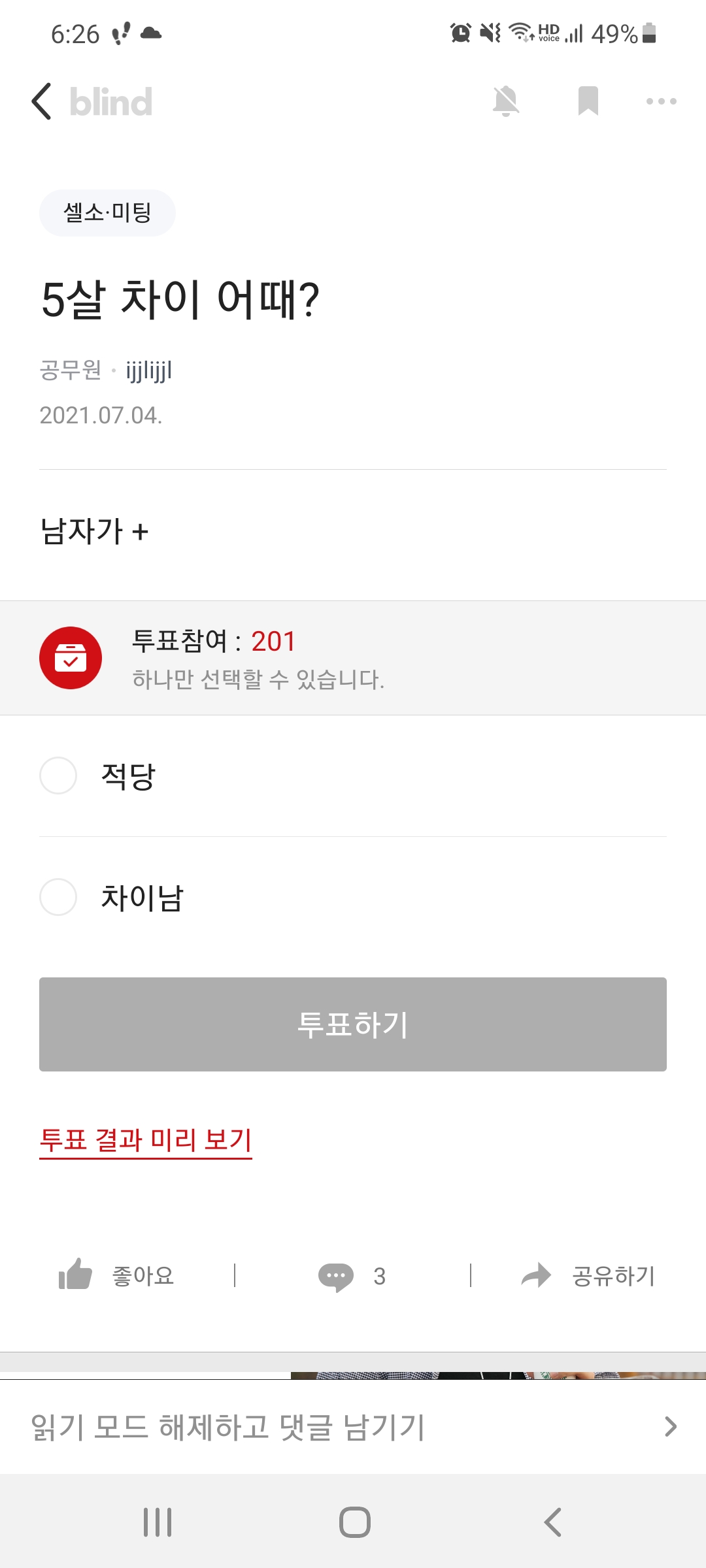Open the three-dot overflow menu
706x1568 pixels.
point(661,101)
